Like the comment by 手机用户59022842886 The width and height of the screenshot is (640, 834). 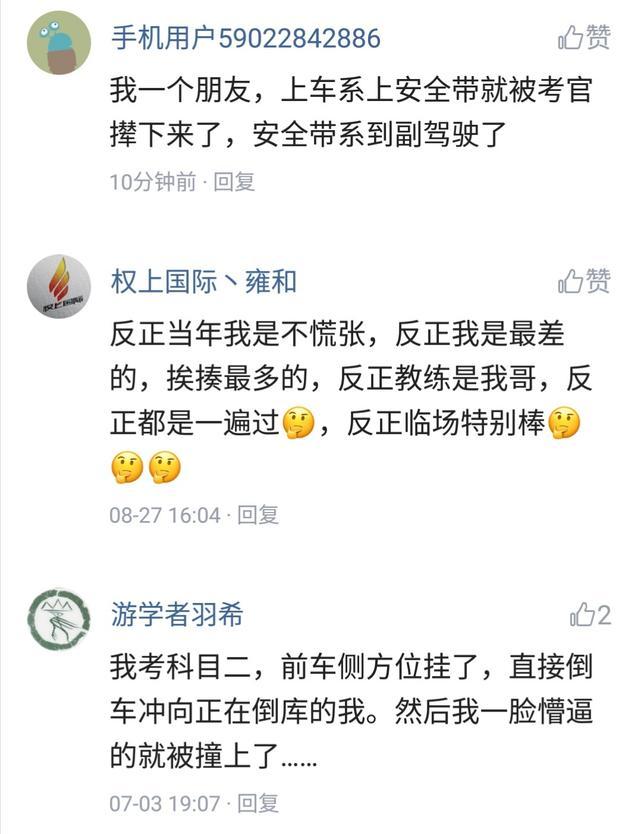(x=585, y=39)
